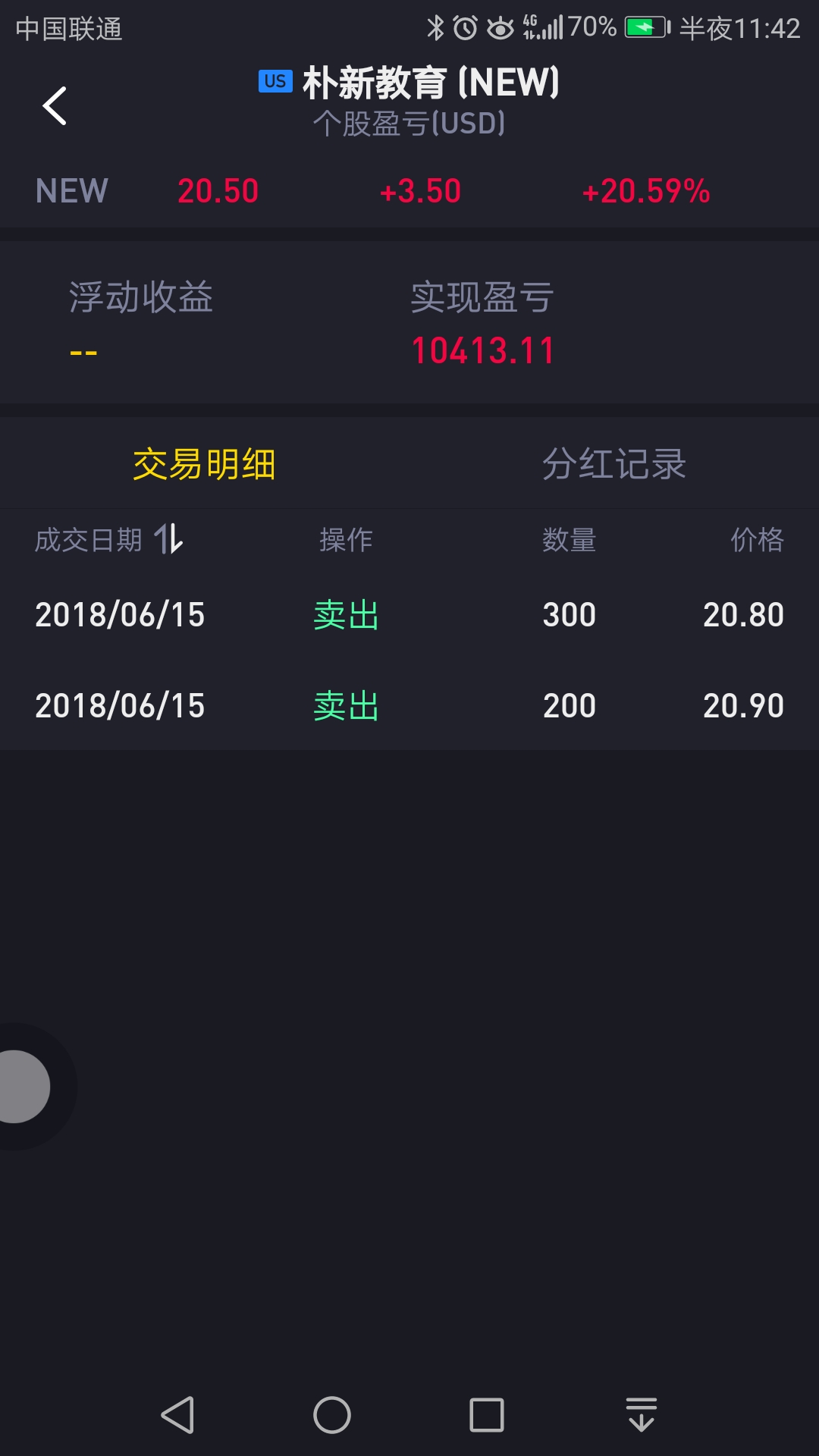The image size is (819, 1456).
Task: Tap the floating assistive circle button
Action: click(x=21, y=1086)
